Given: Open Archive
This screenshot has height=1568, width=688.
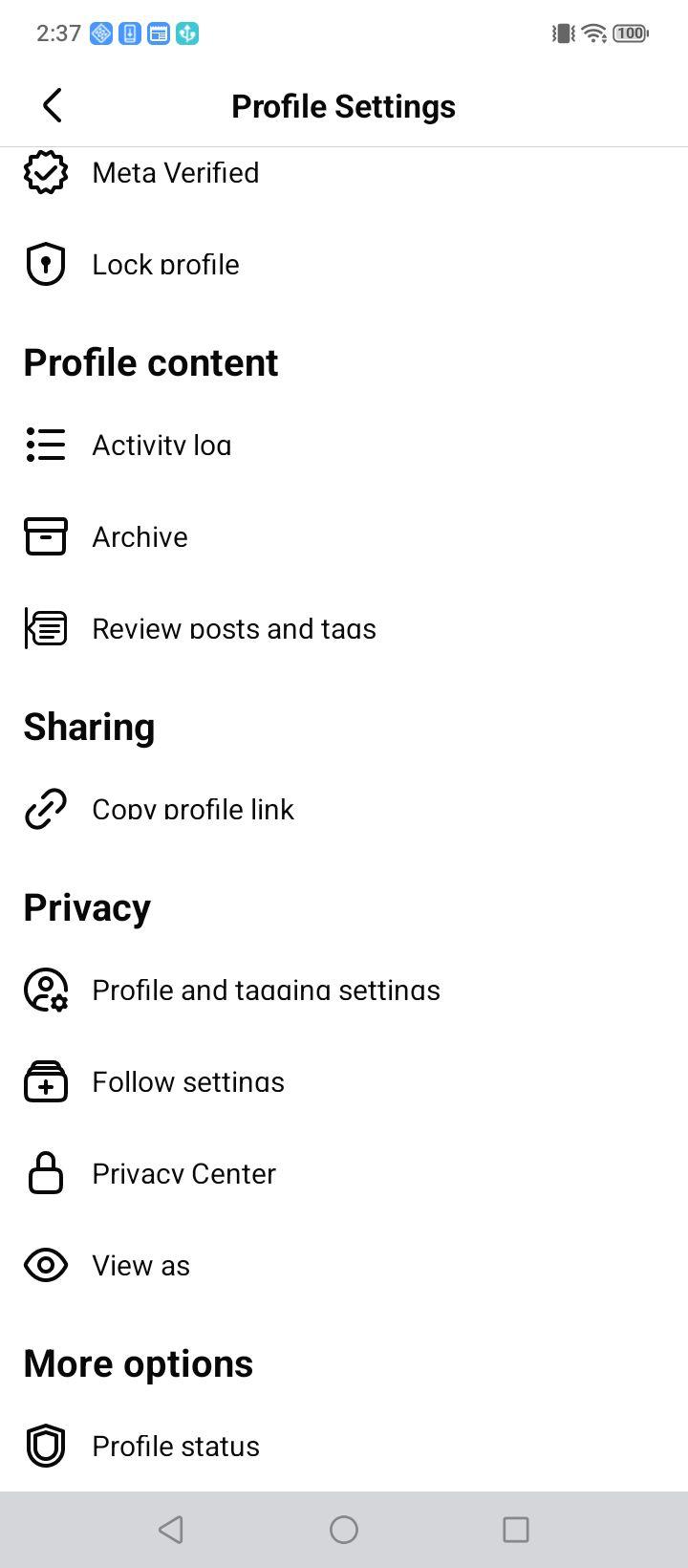Looking at the screenshot, I should click(x=344, y=537).
